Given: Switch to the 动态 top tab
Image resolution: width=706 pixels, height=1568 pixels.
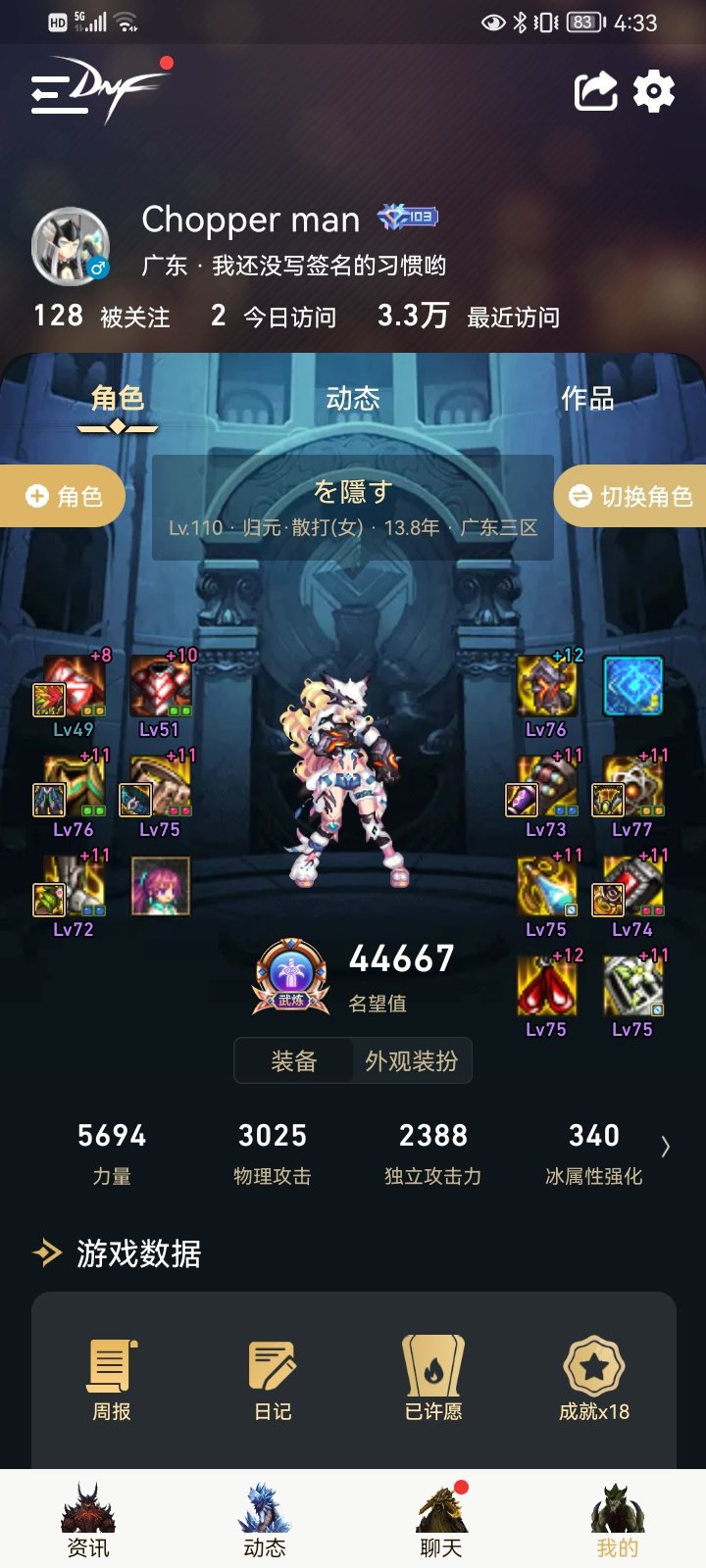Looking at the screenshot, I should (x=352, y=399).
